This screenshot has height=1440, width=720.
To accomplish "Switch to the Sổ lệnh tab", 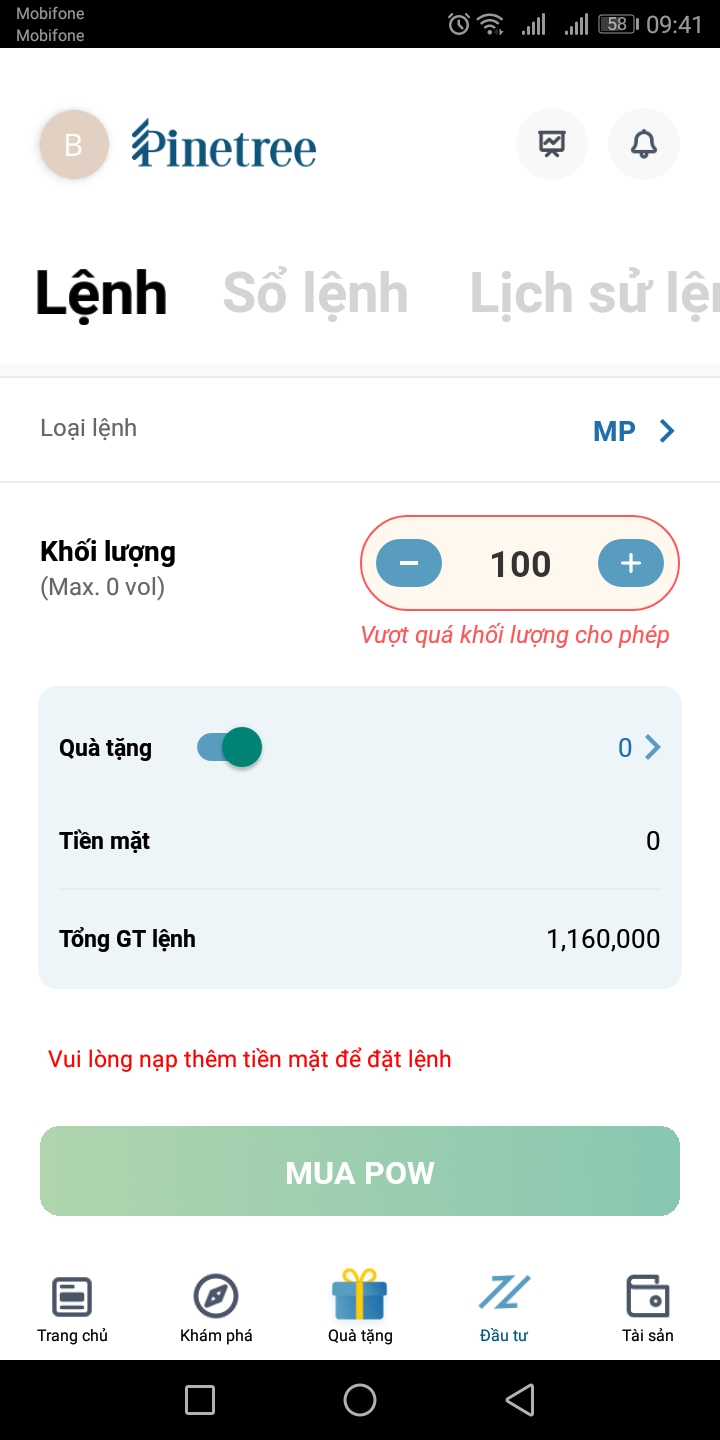I will pyautogui.click(x=315, y=294).
